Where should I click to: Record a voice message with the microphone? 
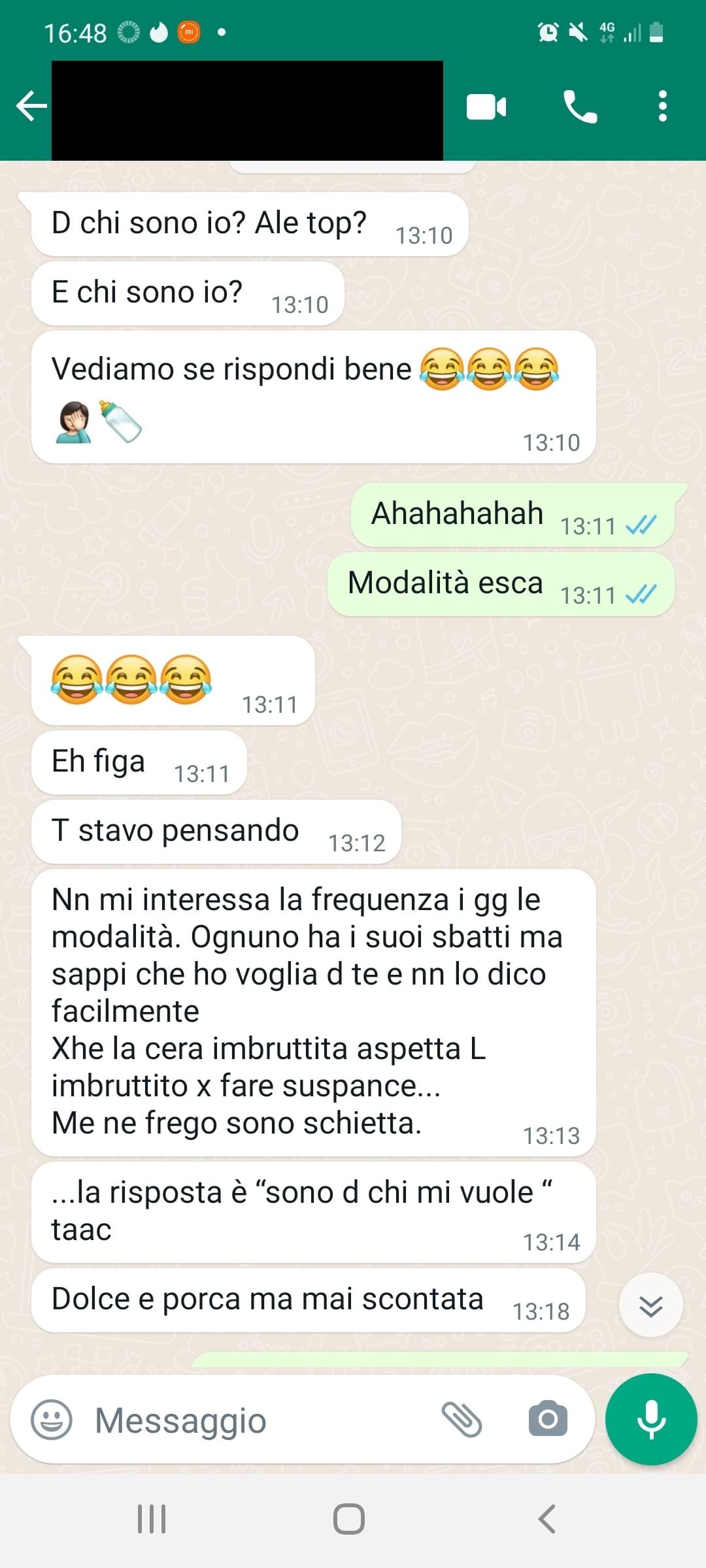click(x=651, y=1420)
